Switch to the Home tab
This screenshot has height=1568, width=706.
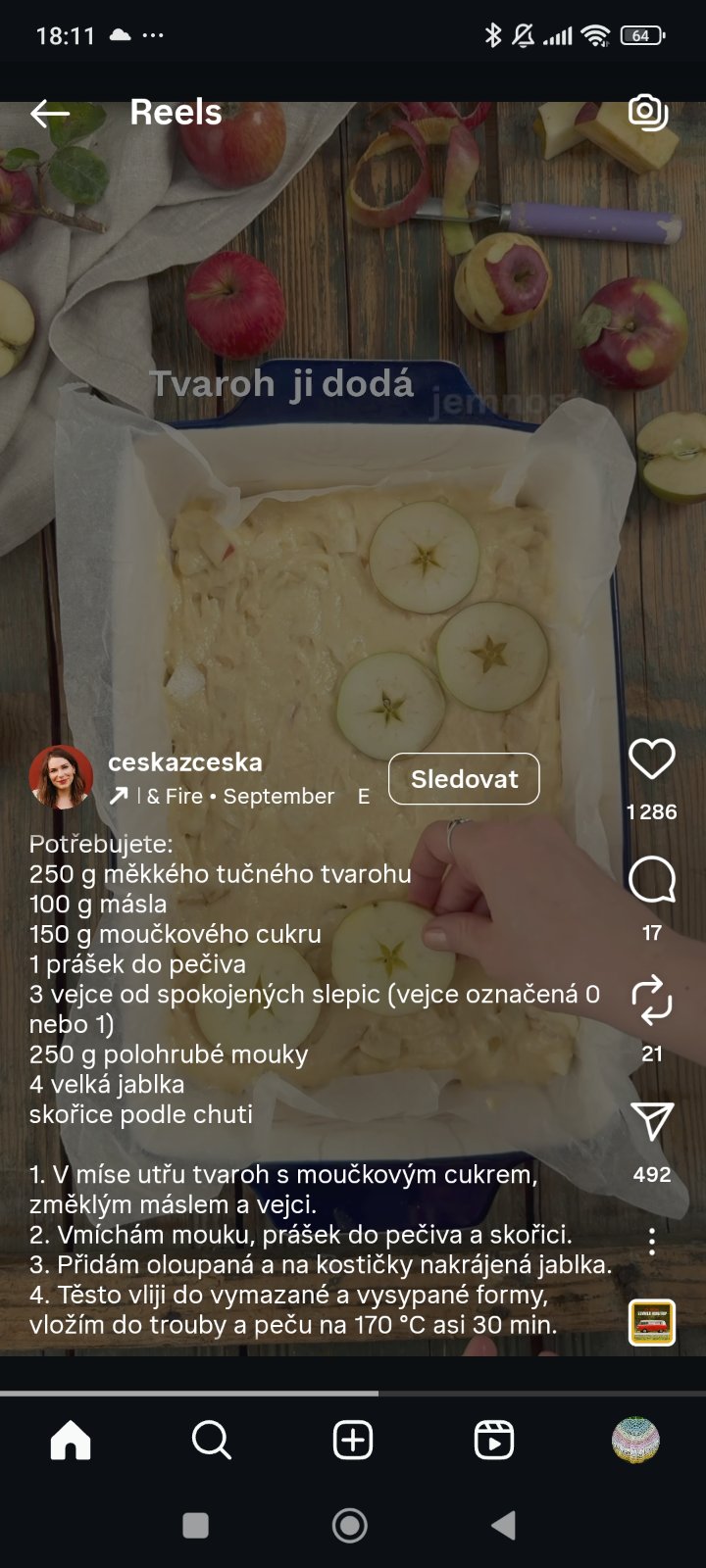coord(71,1441)
